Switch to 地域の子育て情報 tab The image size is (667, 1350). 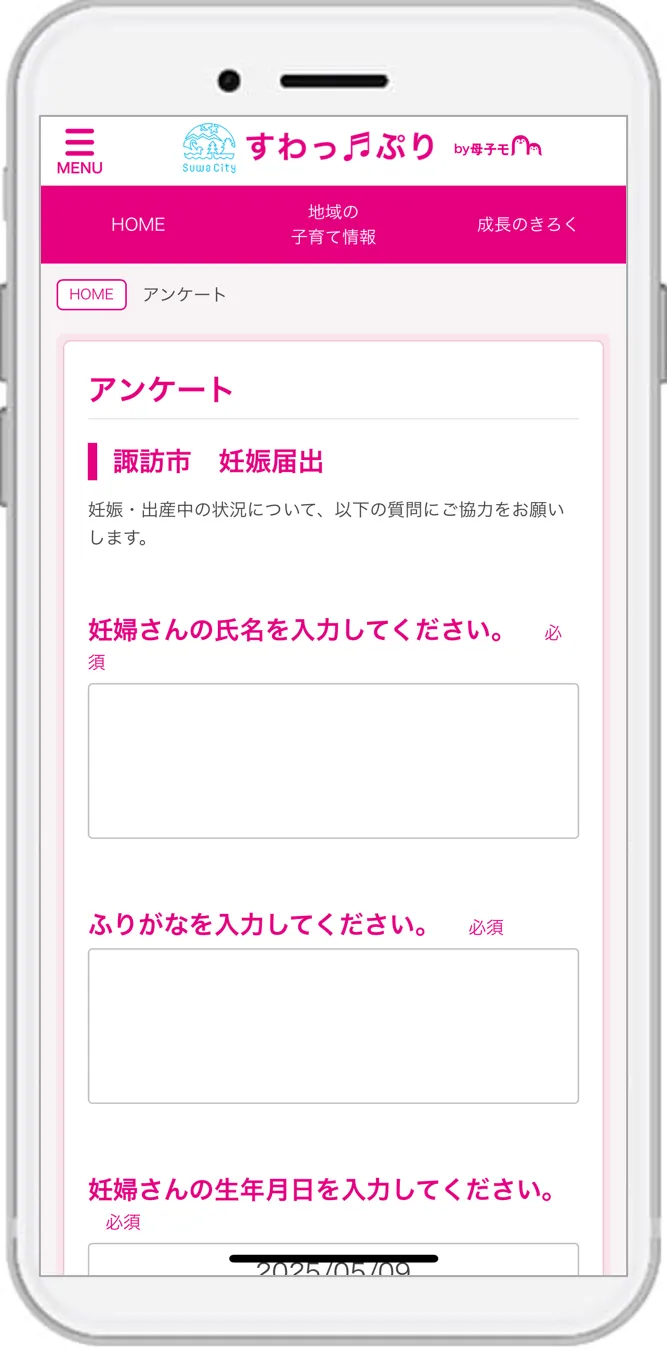(333, 225)
